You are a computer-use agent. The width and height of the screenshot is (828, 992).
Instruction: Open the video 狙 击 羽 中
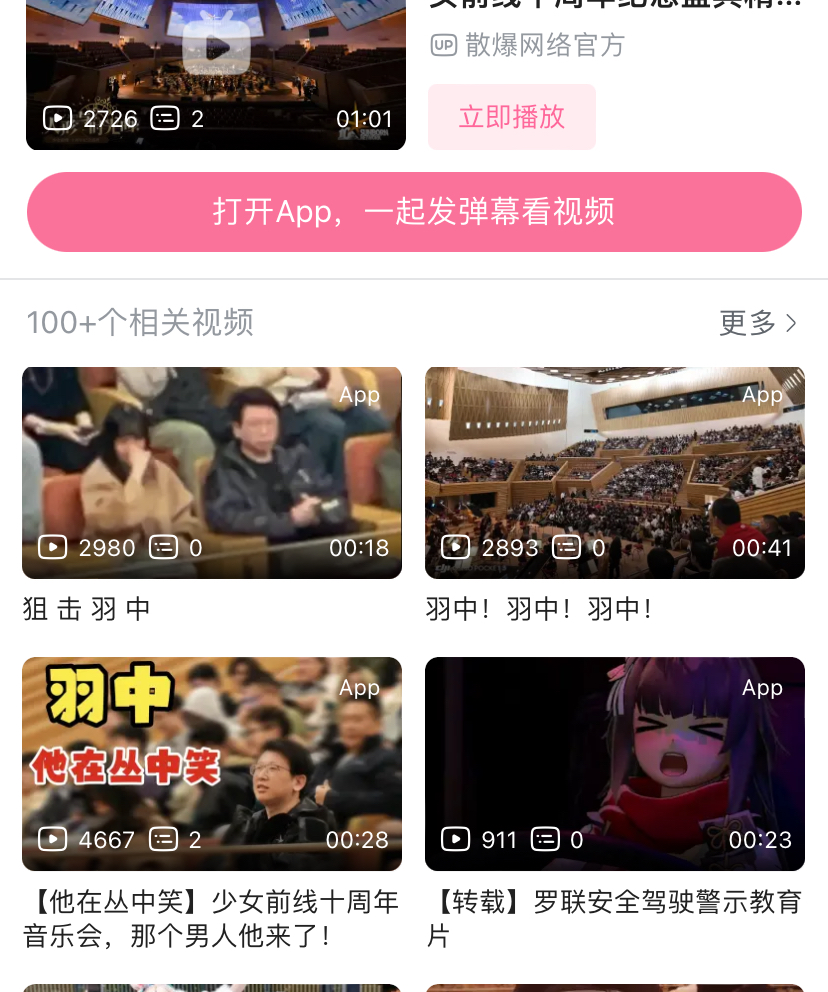click(x=212, y=473)
